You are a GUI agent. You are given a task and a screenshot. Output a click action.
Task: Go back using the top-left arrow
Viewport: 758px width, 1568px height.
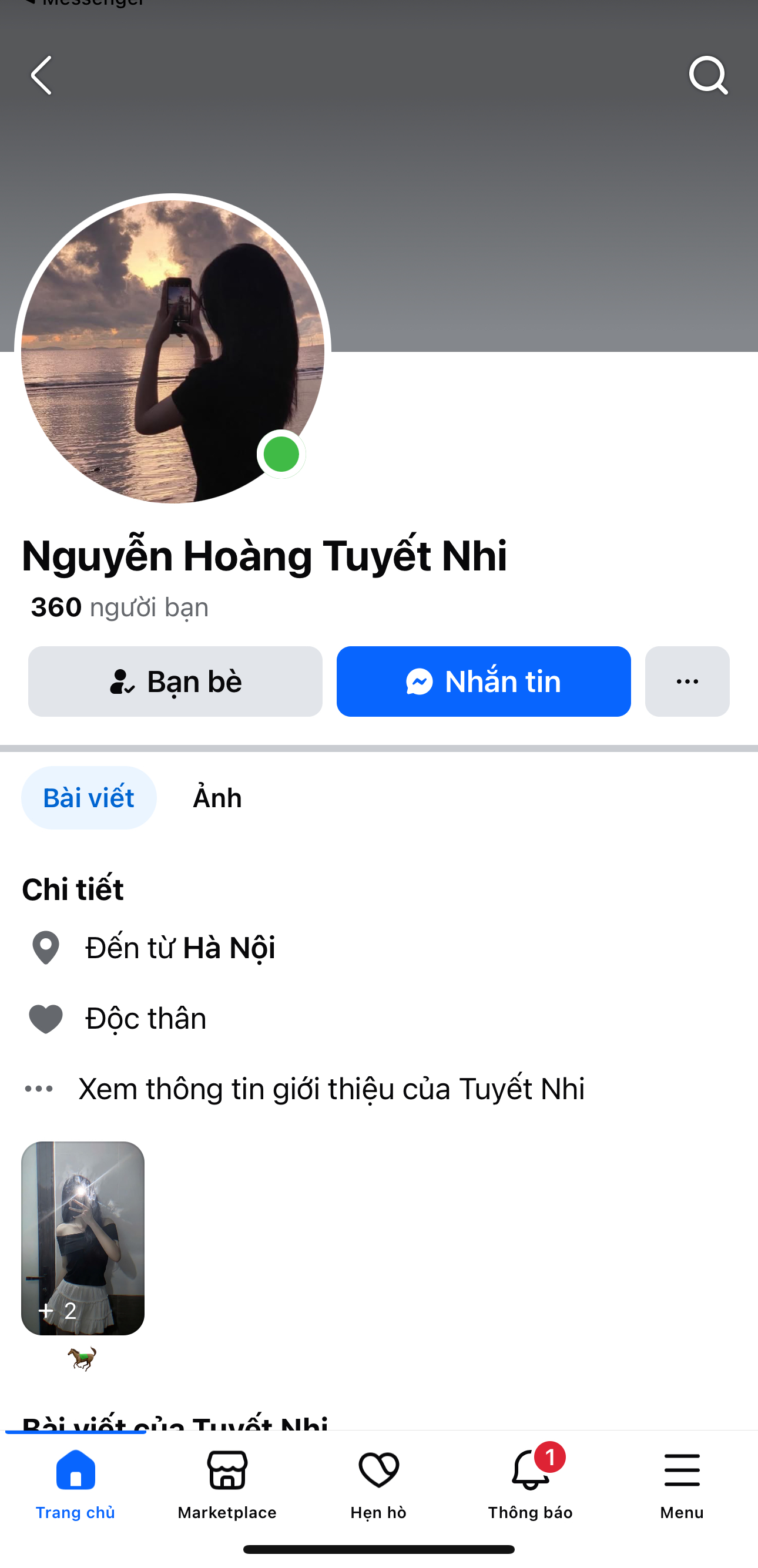click(x=41, y=75)
